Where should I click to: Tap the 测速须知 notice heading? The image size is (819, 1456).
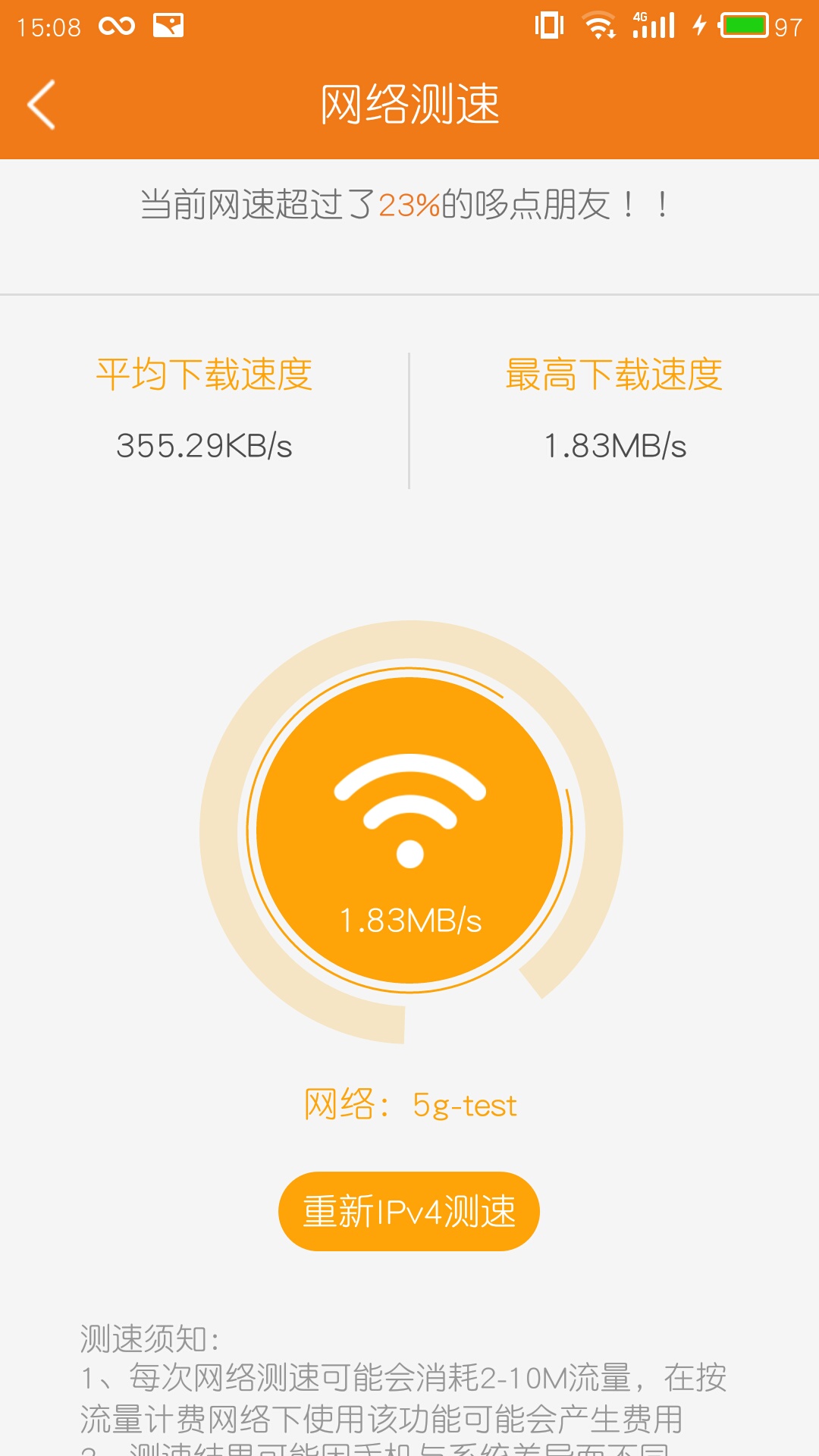point(148,1335)
